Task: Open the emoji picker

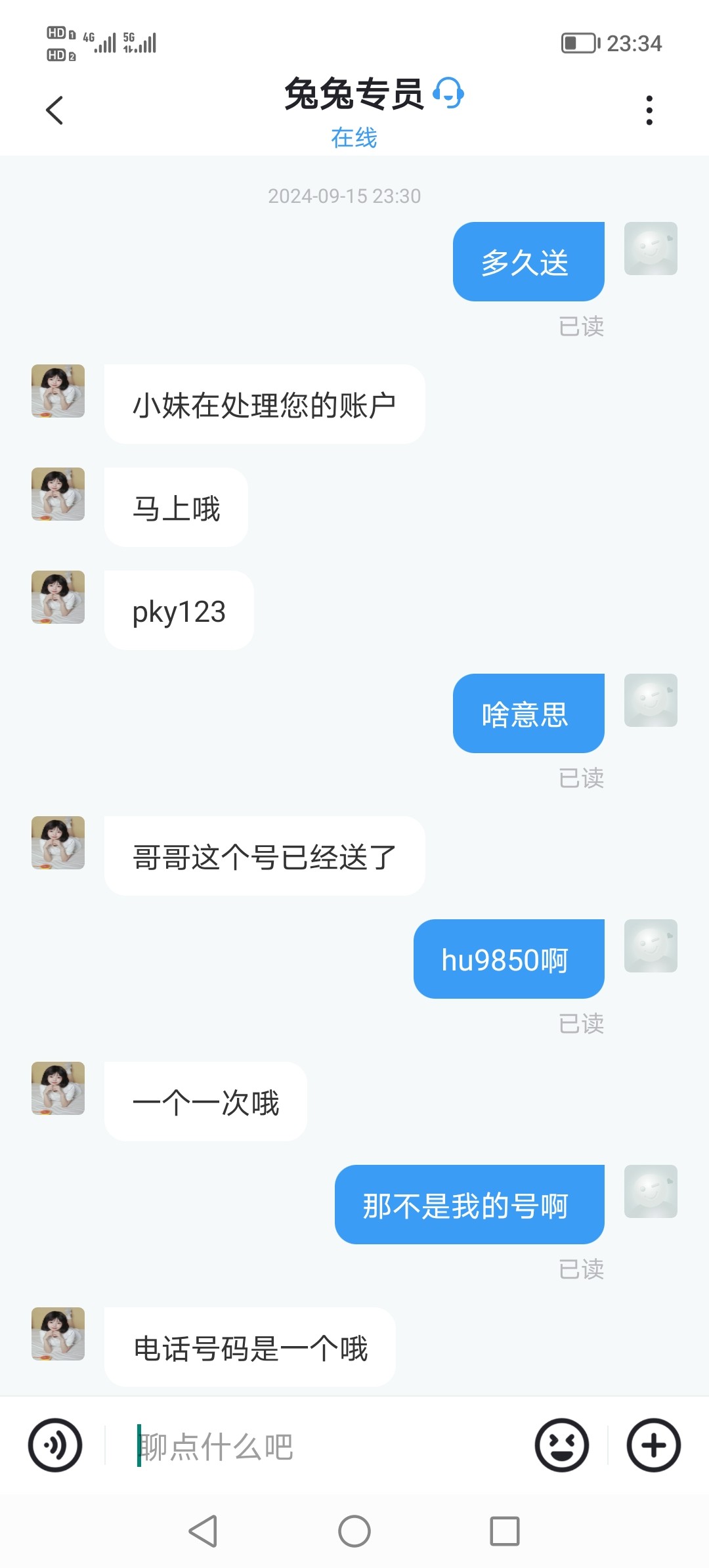Action: click(561, 1445)
